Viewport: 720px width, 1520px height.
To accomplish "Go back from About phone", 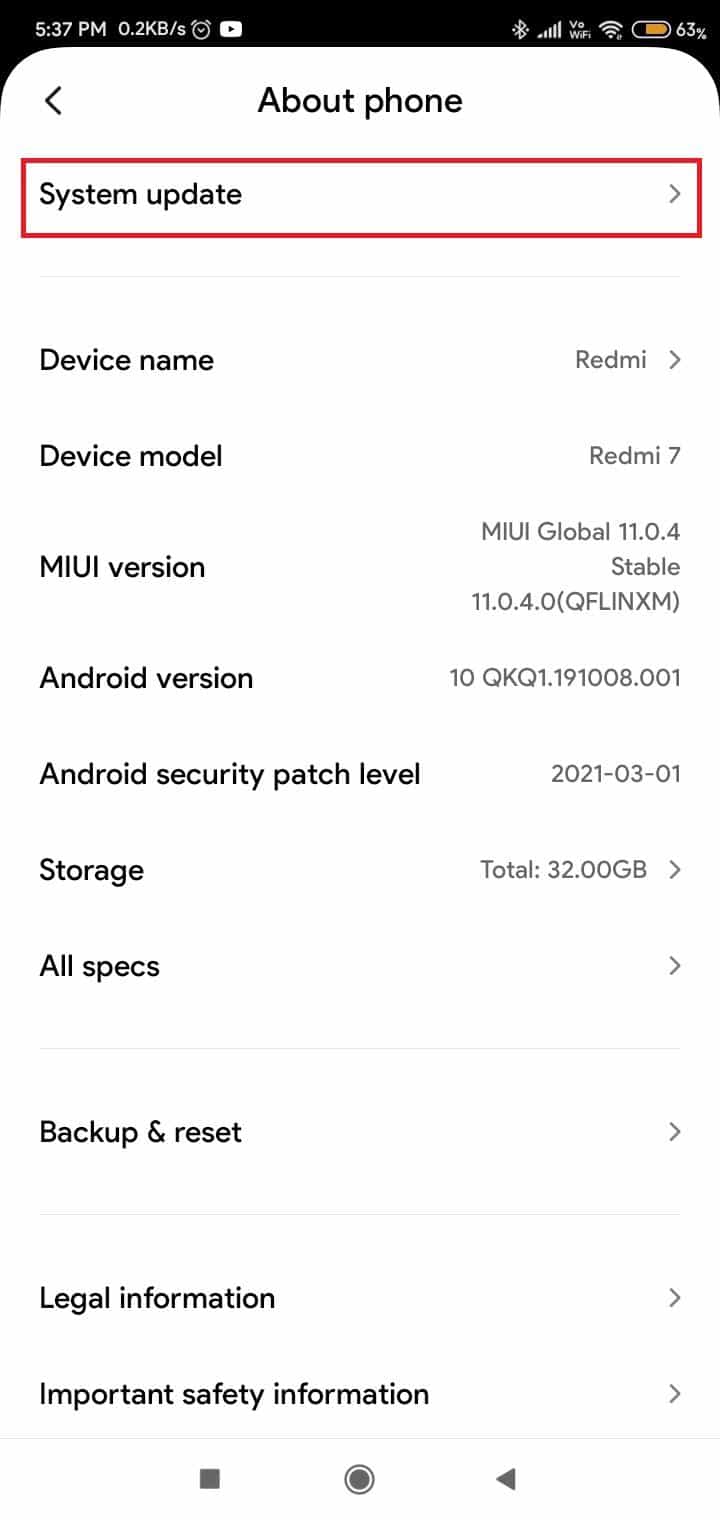I will [x=54, y=101].
